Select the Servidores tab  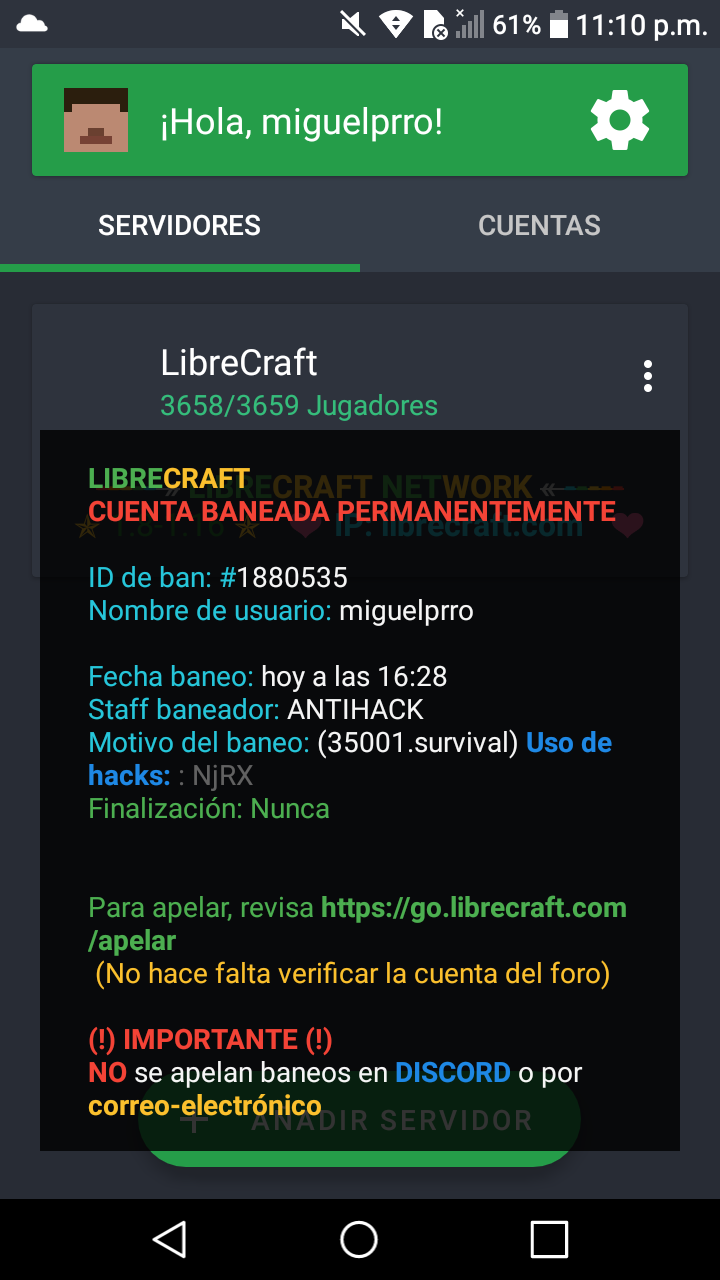[180, 226]
